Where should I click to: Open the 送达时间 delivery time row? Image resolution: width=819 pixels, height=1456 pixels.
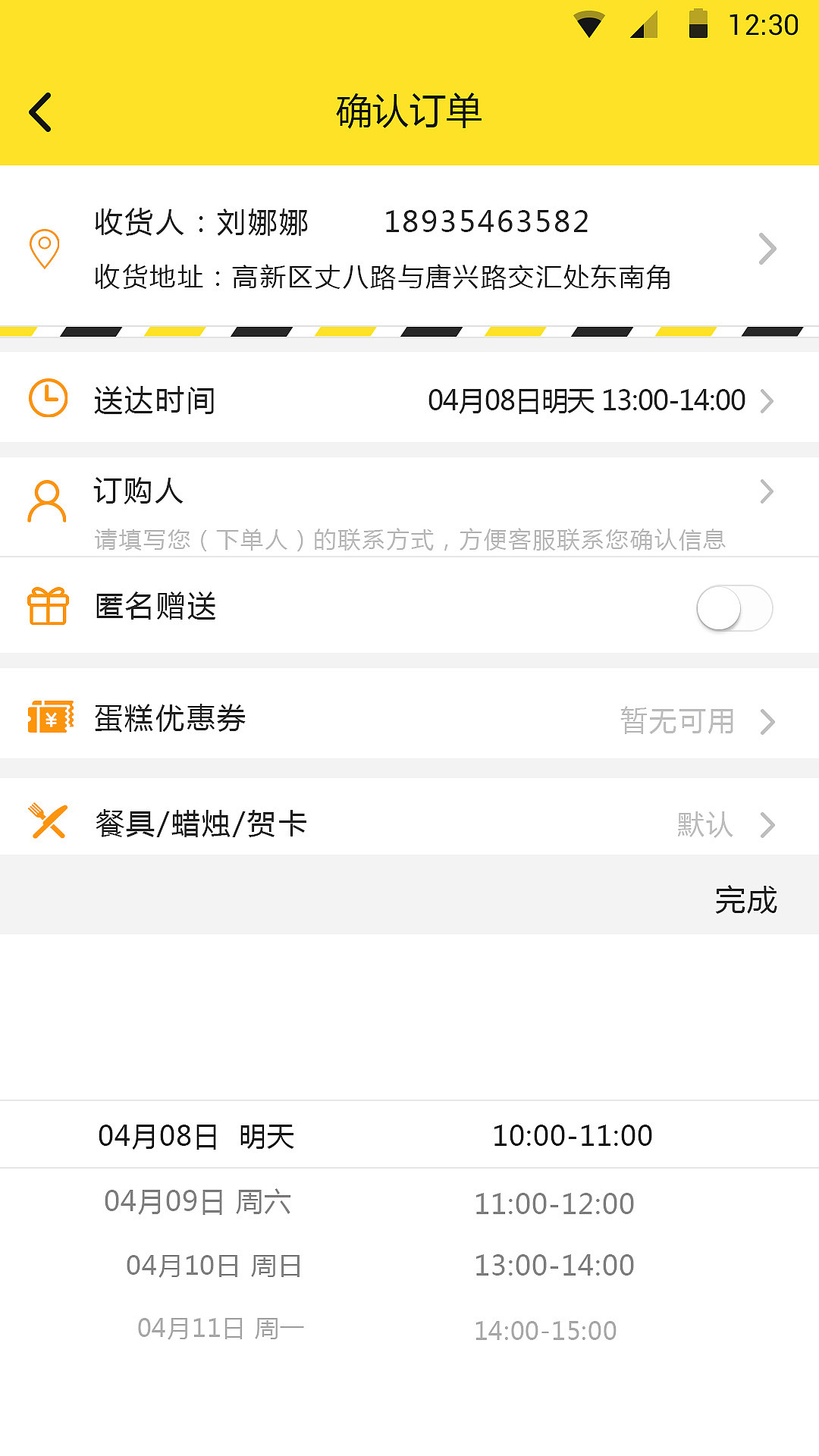click(x=409, y=400)
